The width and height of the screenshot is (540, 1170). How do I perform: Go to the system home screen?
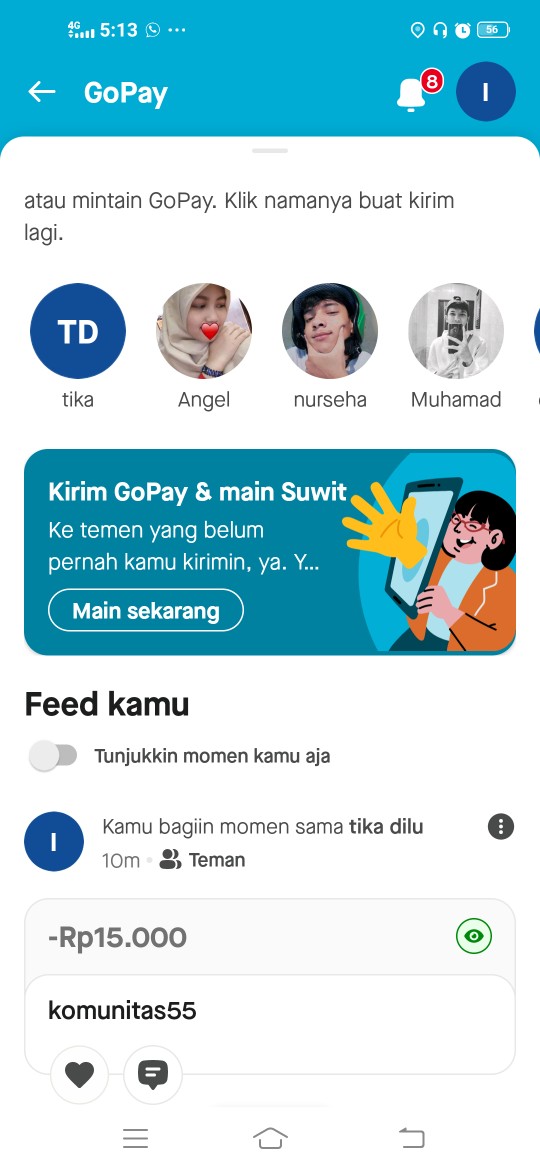coord(270,1139)
